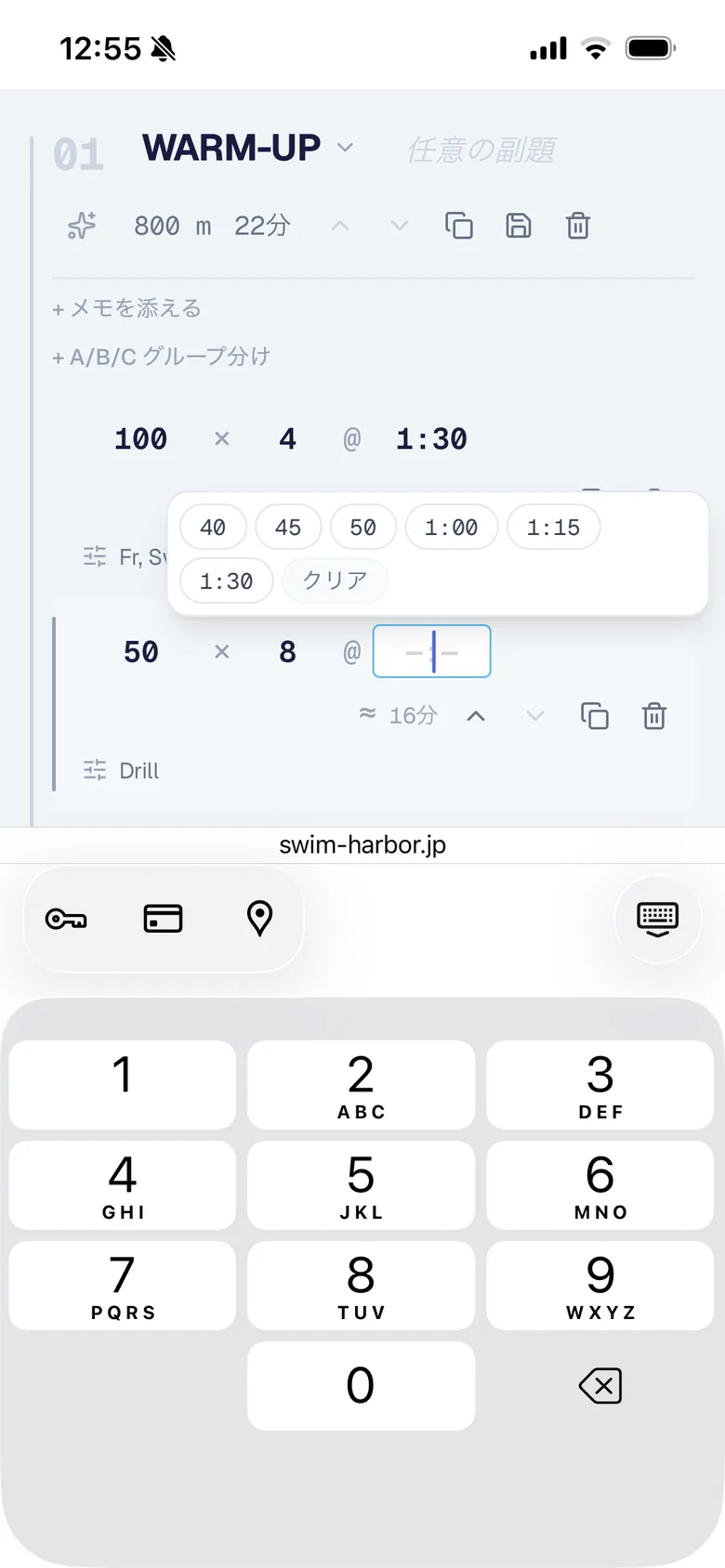Image resolution: width=725 pixels, height=1568 pixels.
Task: Select the 1:30 preset chip in the popup
Action: tap(226, 581)
